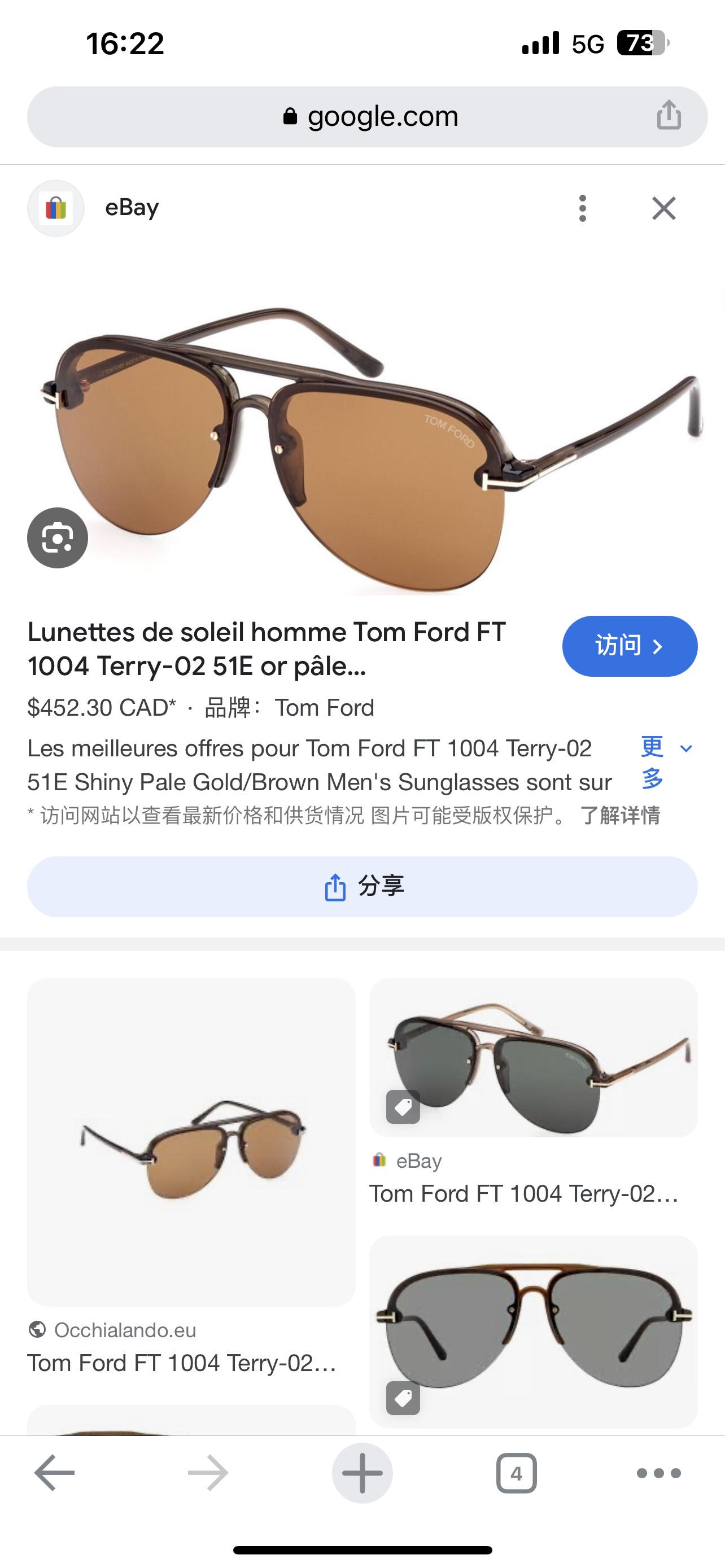
Task: Search this image with Google Lens
Action: pyautogui.click(x=57, y=537)
